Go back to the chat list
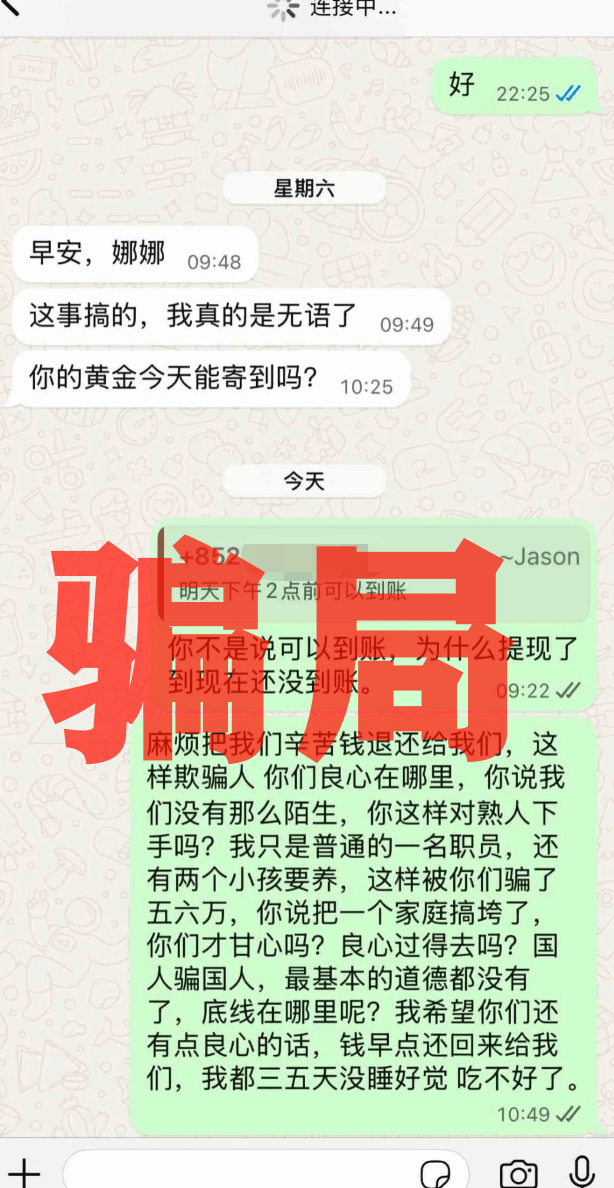Screen dimensions: 614x1188 (10, 8)
